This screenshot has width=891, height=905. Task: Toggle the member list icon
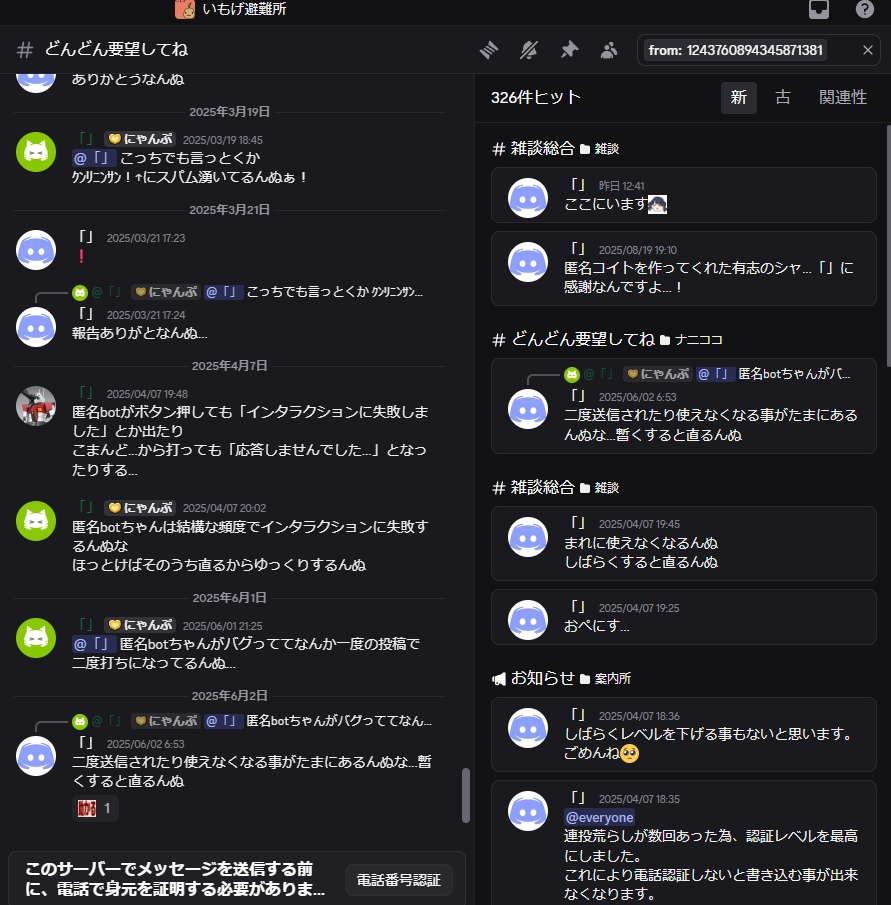608,50
